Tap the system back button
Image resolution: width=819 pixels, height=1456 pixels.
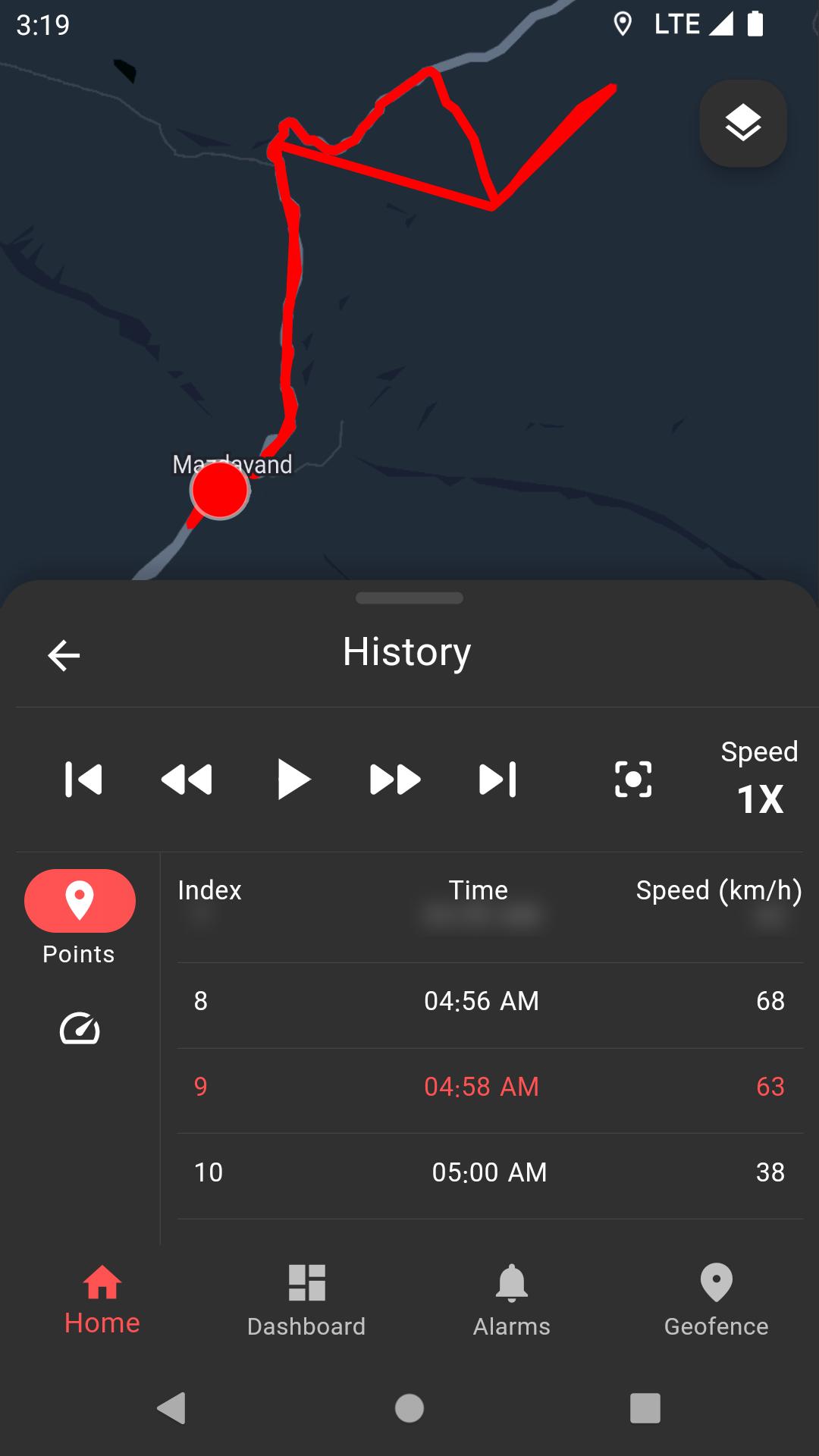pos(172,1408)
